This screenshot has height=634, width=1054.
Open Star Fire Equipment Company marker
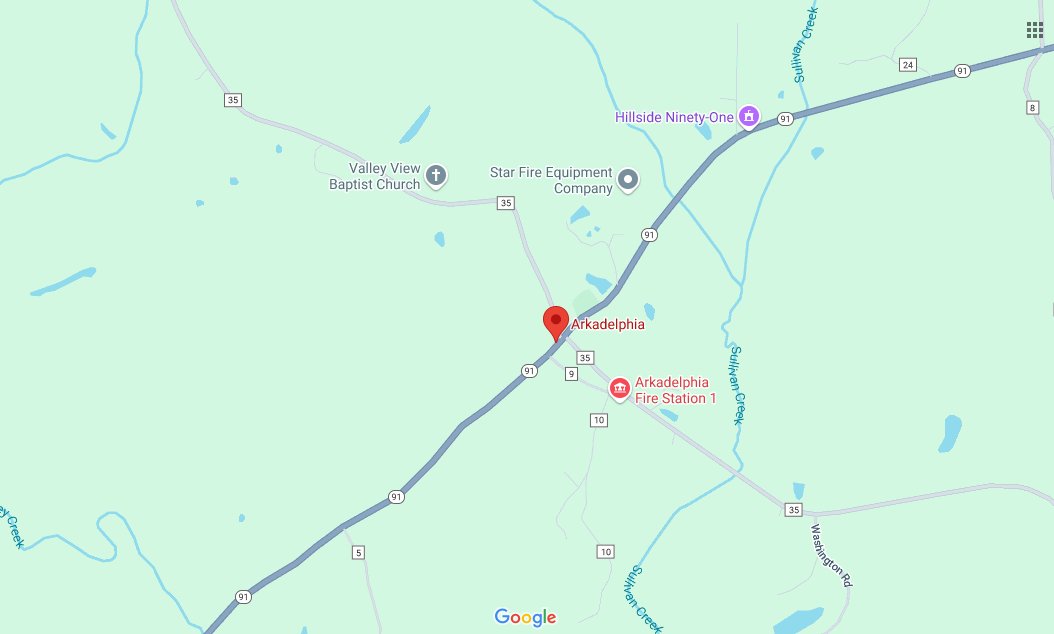pyautogui.click(x=628, y=180)
